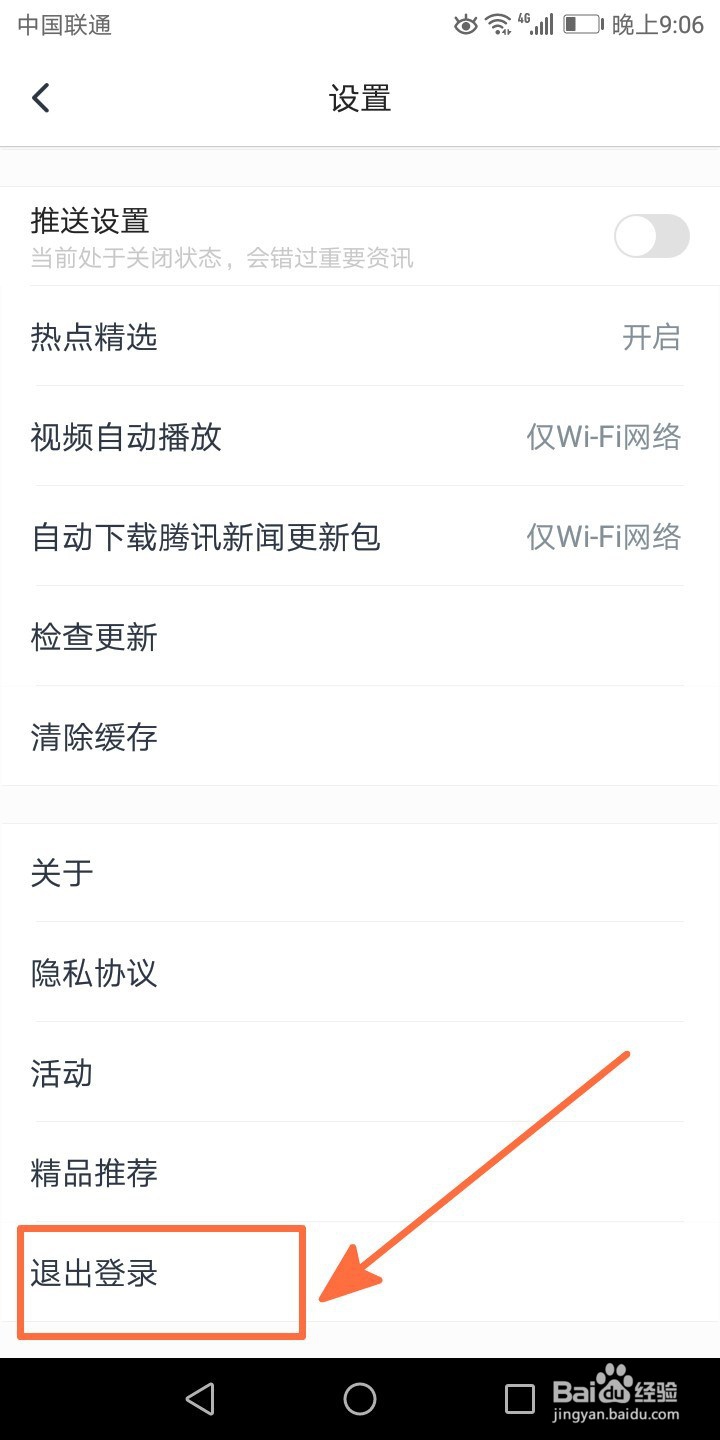
Task: Select 清除缓存 to clear cache
Action: [x=360, y=737]
